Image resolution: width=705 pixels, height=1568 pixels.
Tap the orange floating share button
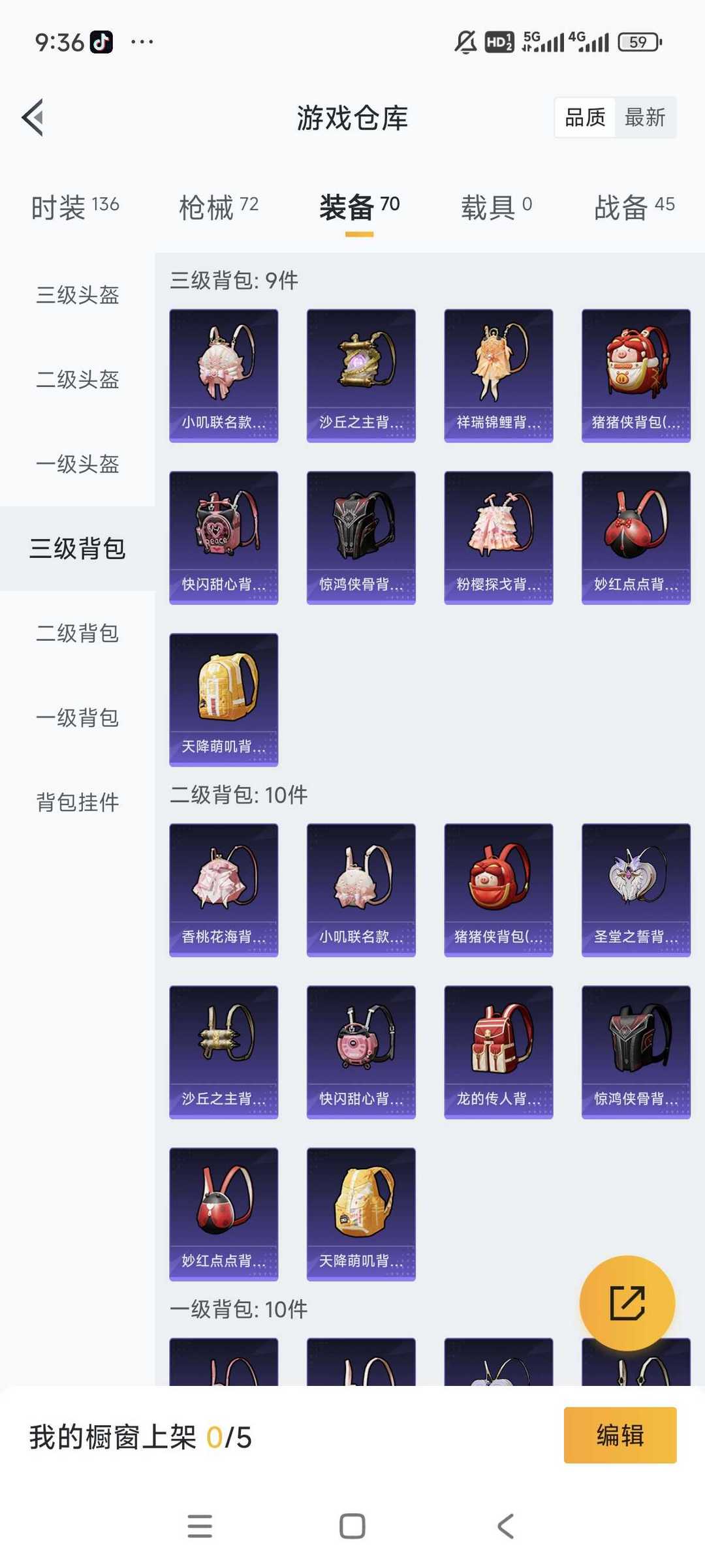[627, 1303]
